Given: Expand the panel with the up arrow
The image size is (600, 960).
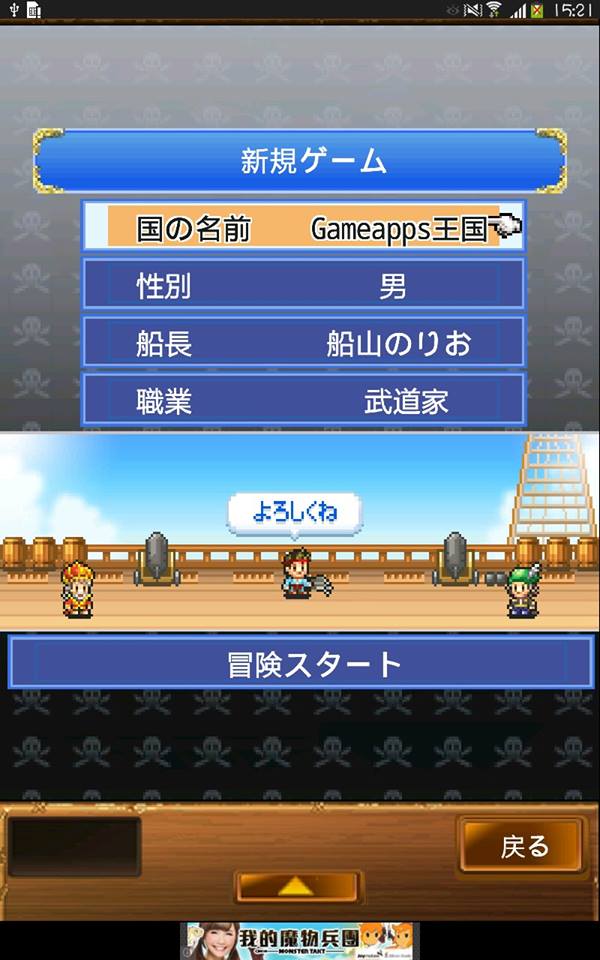Looking at the screenshot, I should coord(298,886).
